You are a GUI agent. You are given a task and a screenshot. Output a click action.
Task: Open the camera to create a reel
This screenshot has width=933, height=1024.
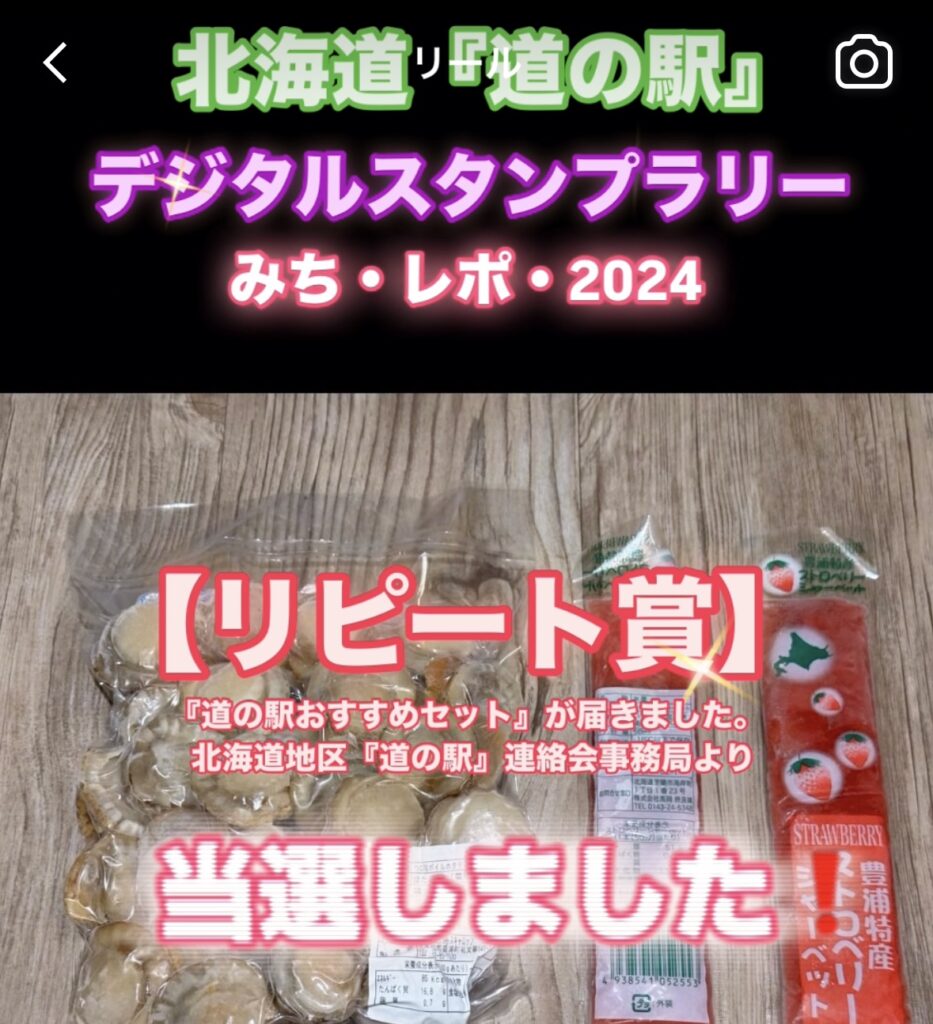863,63
